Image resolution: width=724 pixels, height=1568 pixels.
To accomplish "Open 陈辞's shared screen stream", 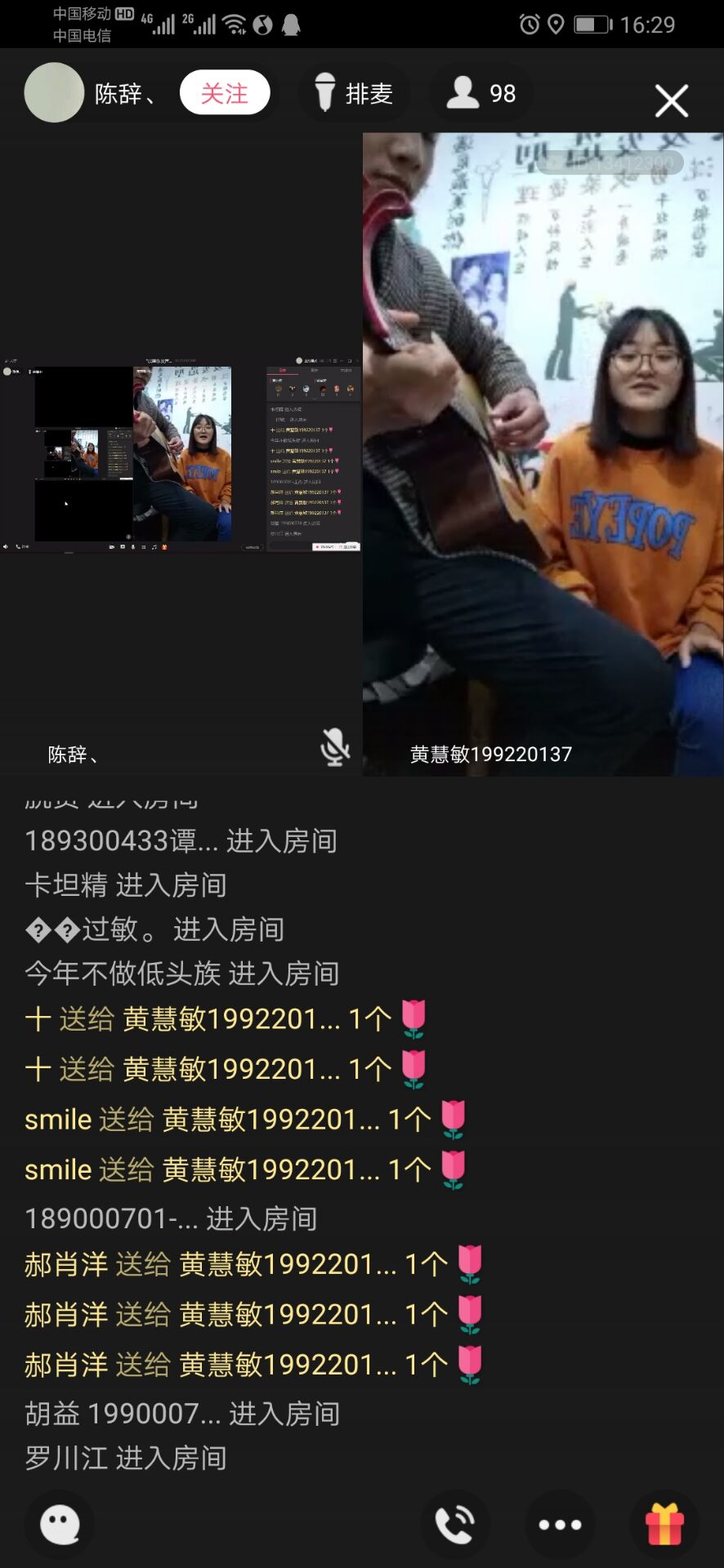I will pyautogui.click(x=181, y=454).
